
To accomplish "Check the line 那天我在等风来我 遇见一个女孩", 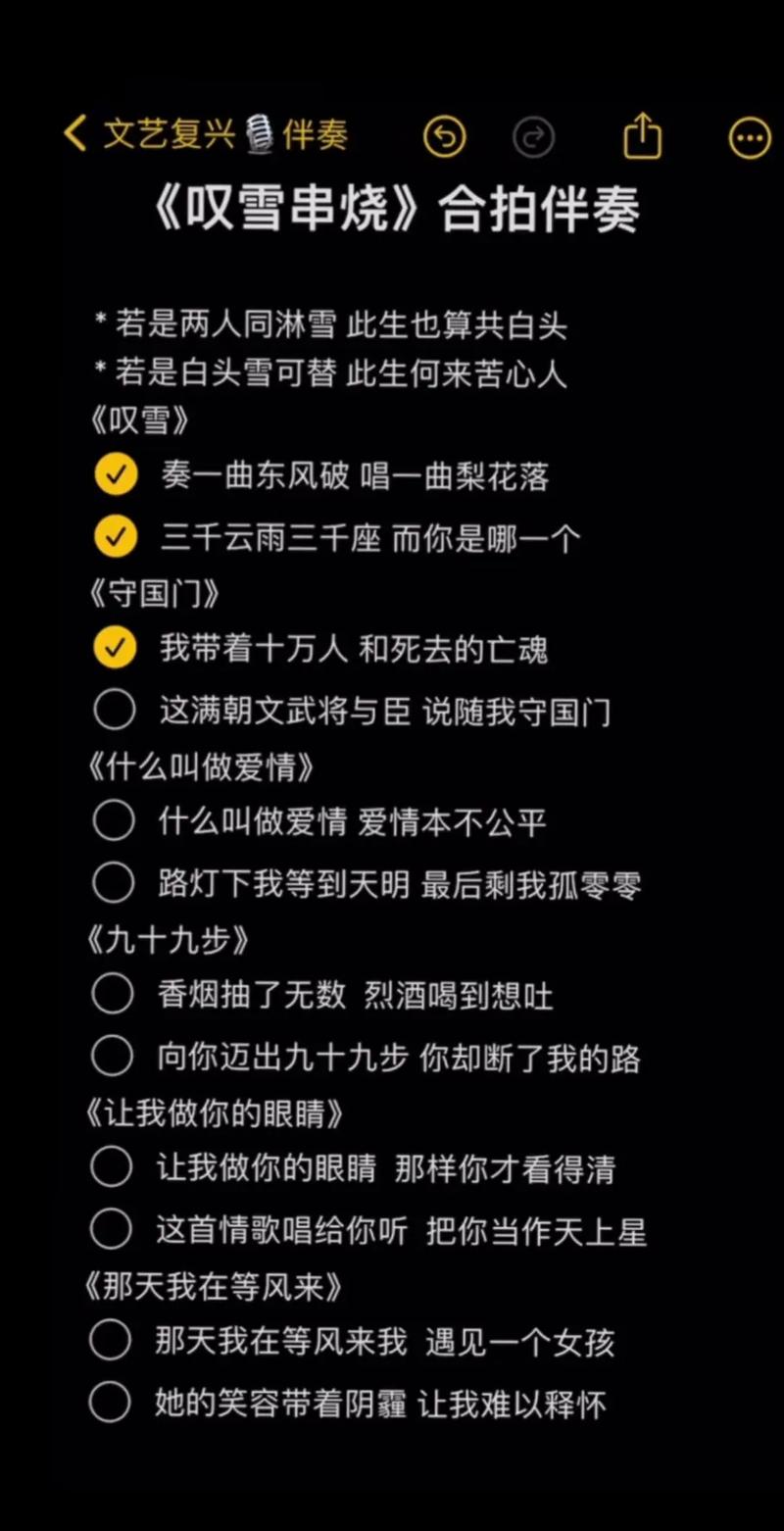I will click(x=114, y=1341).
